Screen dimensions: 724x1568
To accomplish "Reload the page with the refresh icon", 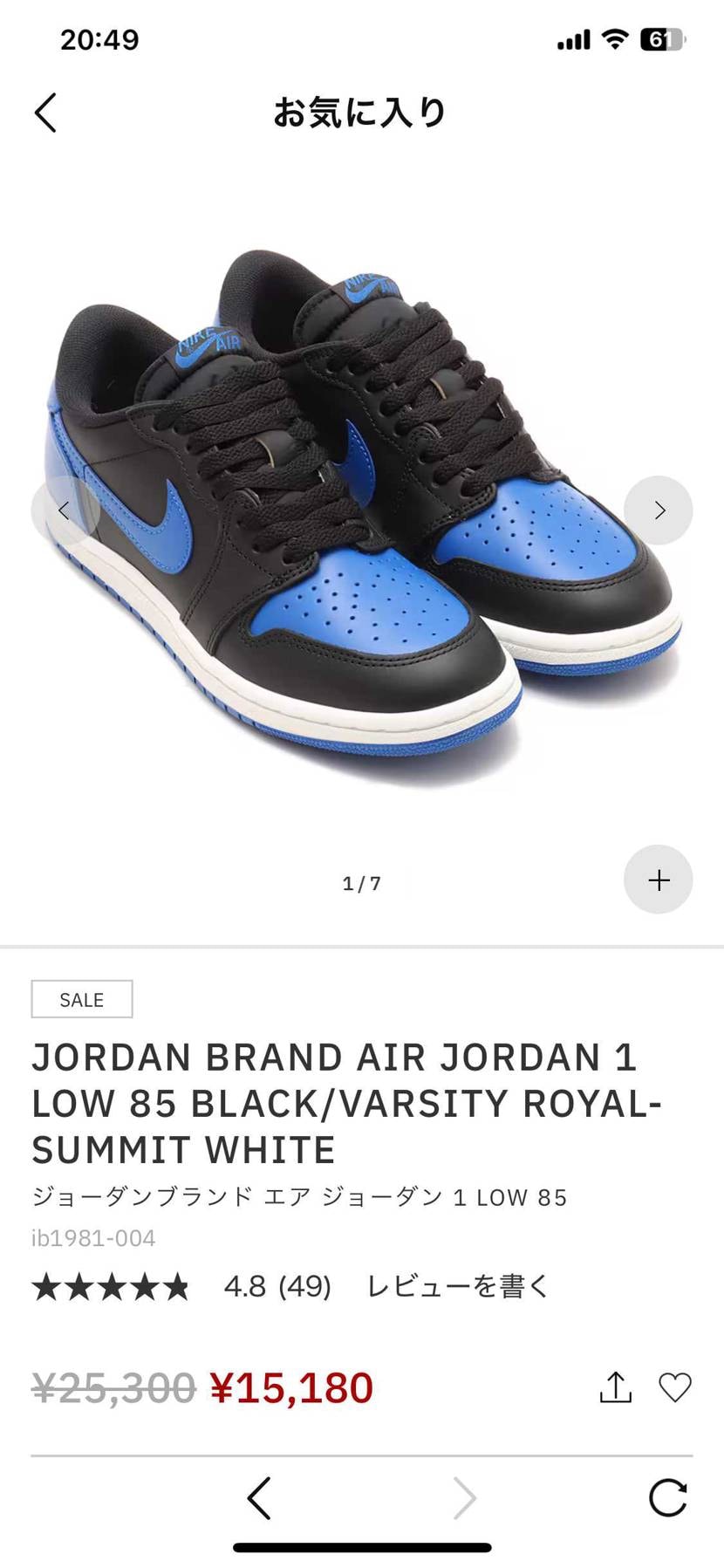I will (x=668, y=1498).
